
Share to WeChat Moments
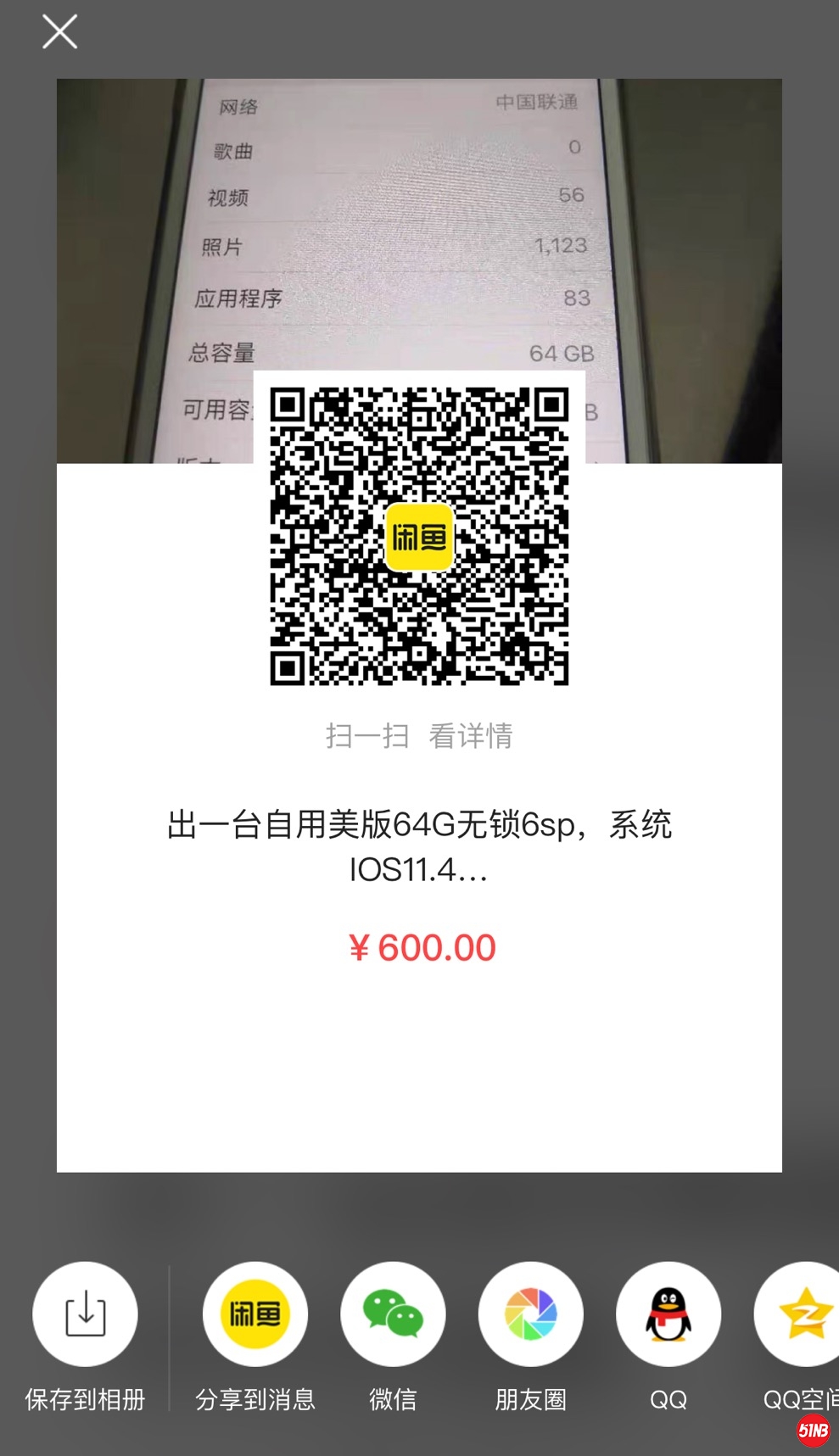point(530,1314)
